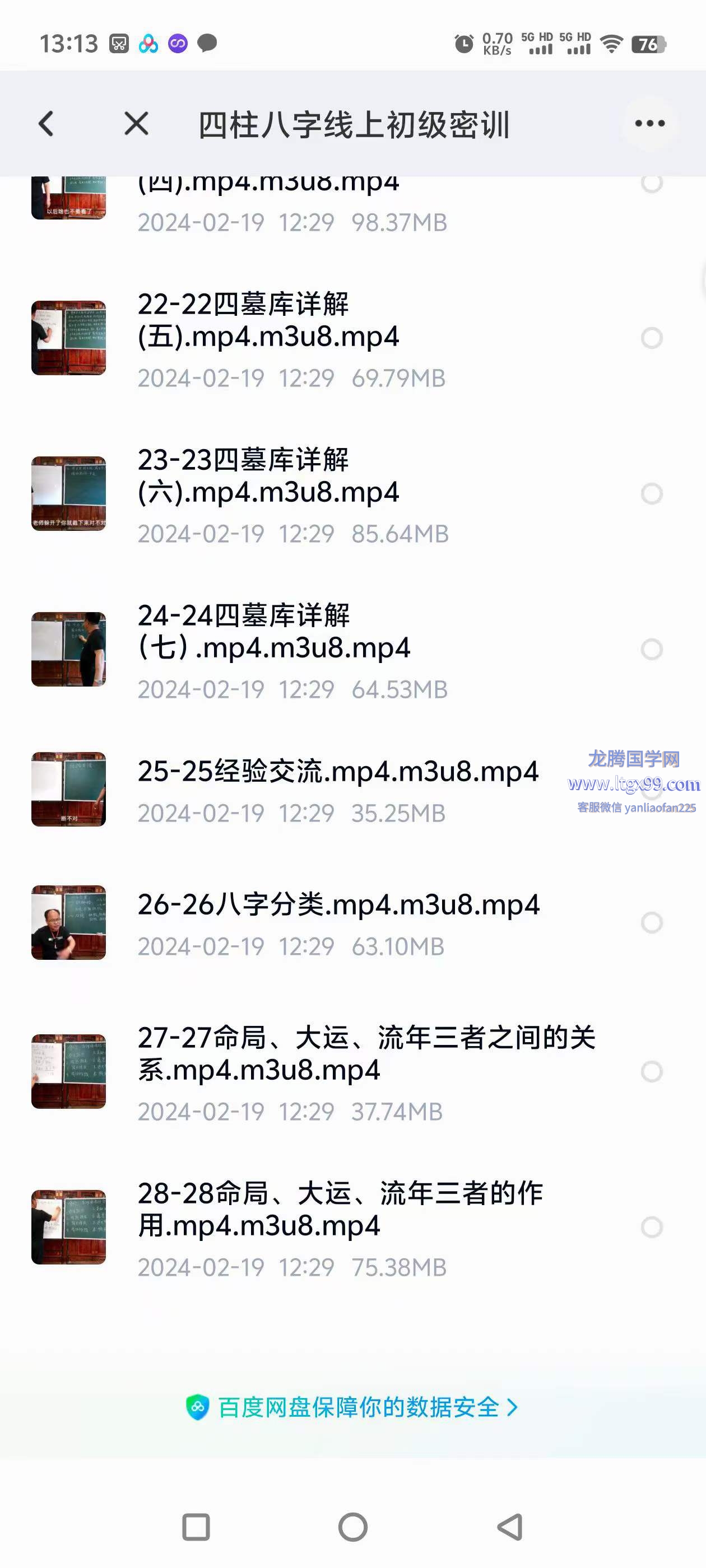Go back using the header arrow

pos(47,124)
